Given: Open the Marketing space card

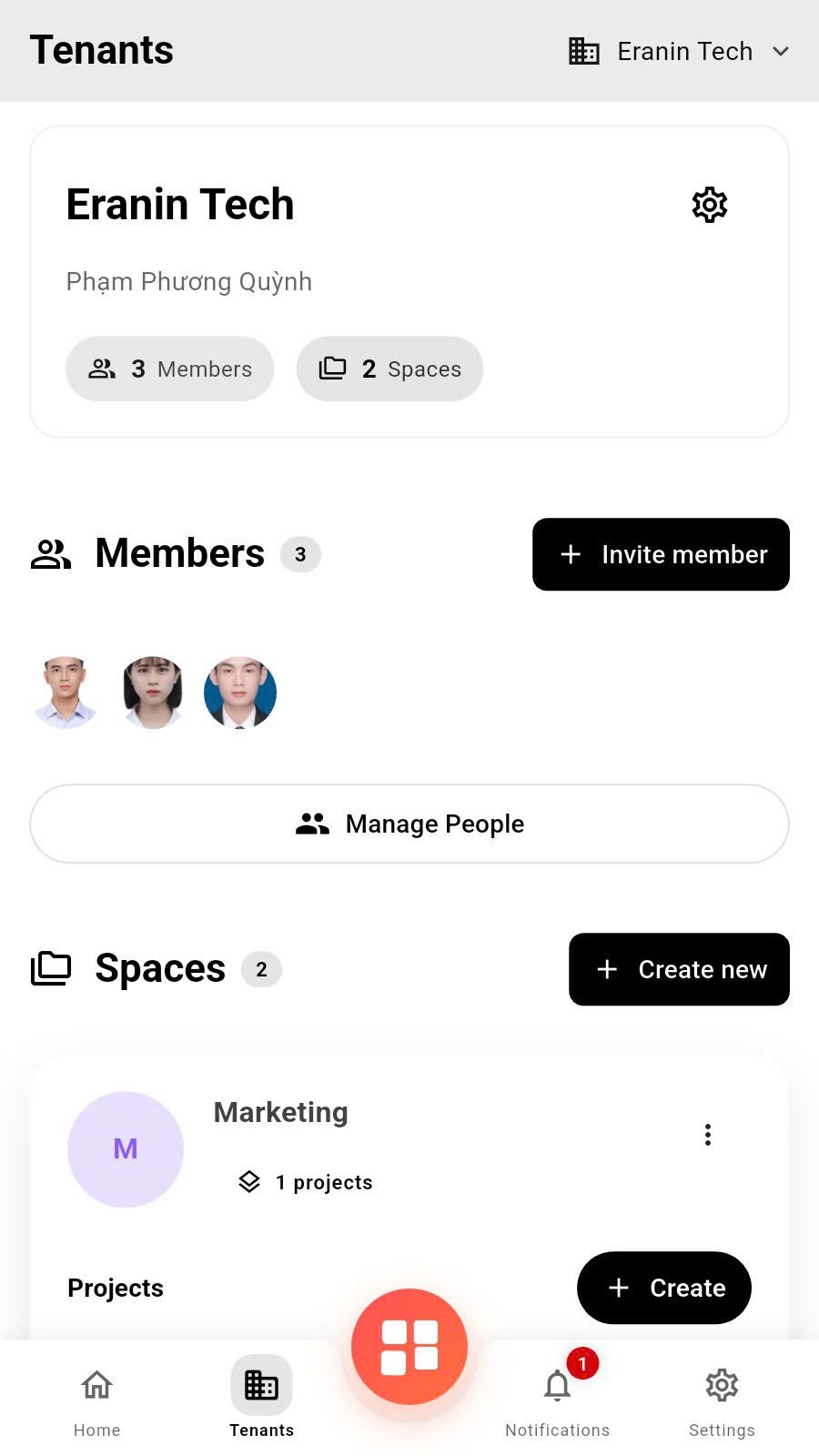Looking at the screenshot, I should 281,1113.
